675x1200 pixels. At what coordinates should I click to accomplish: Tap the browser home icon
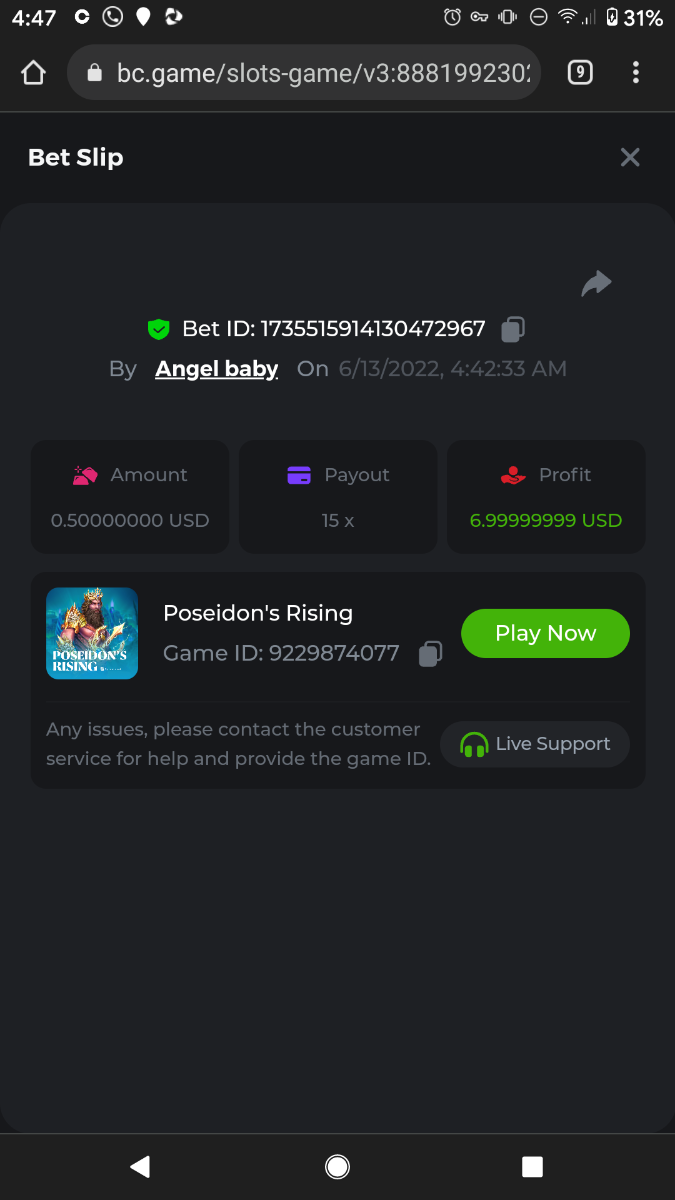click(x=33, y=72)
